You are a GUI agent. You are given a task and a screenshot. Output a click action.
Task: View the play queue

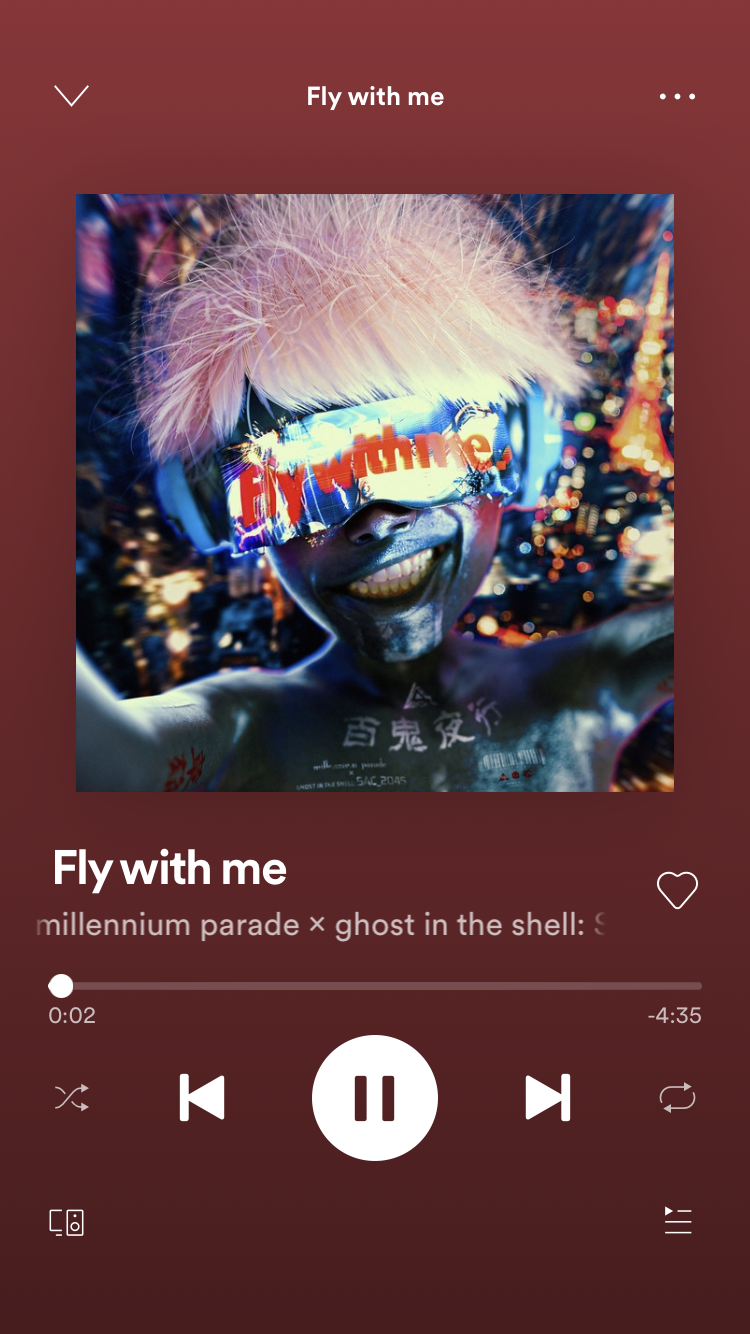tap(678, 1220)
